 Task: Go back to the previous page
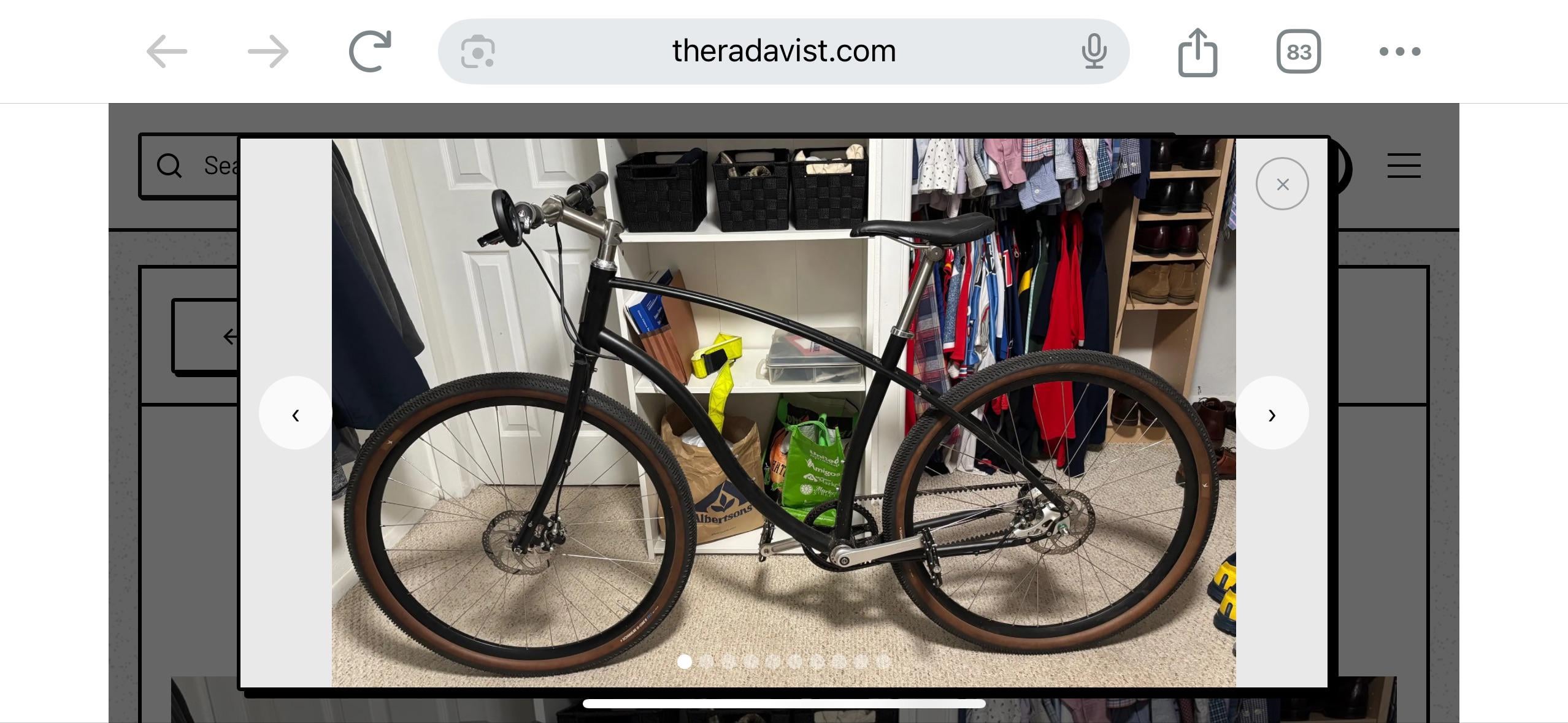click(166, 52)
